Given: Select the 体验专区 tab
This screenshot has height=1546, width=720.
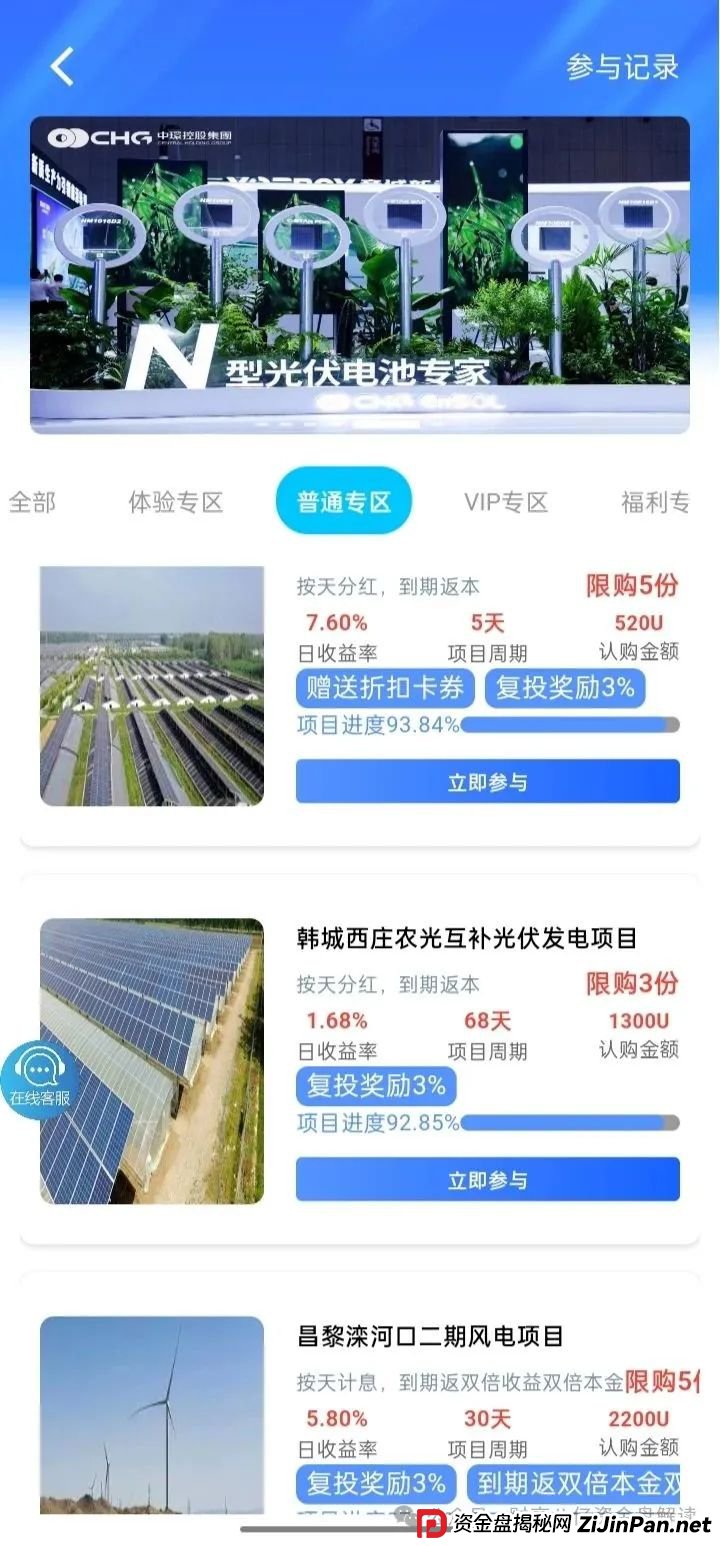Looking at the screenshot, I should tap(176, 501).
